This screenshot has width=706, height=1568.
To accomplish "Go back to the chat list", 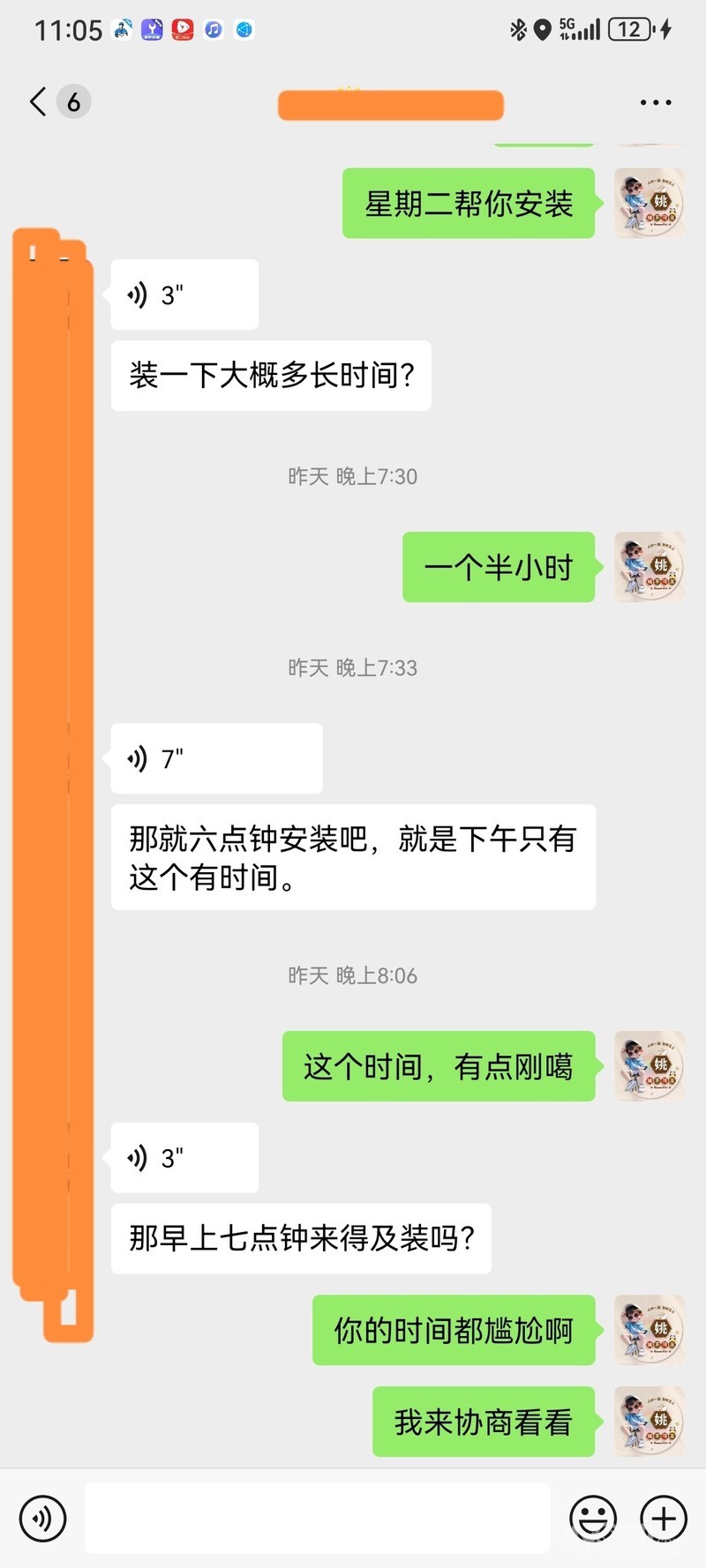I will [39, 101].
